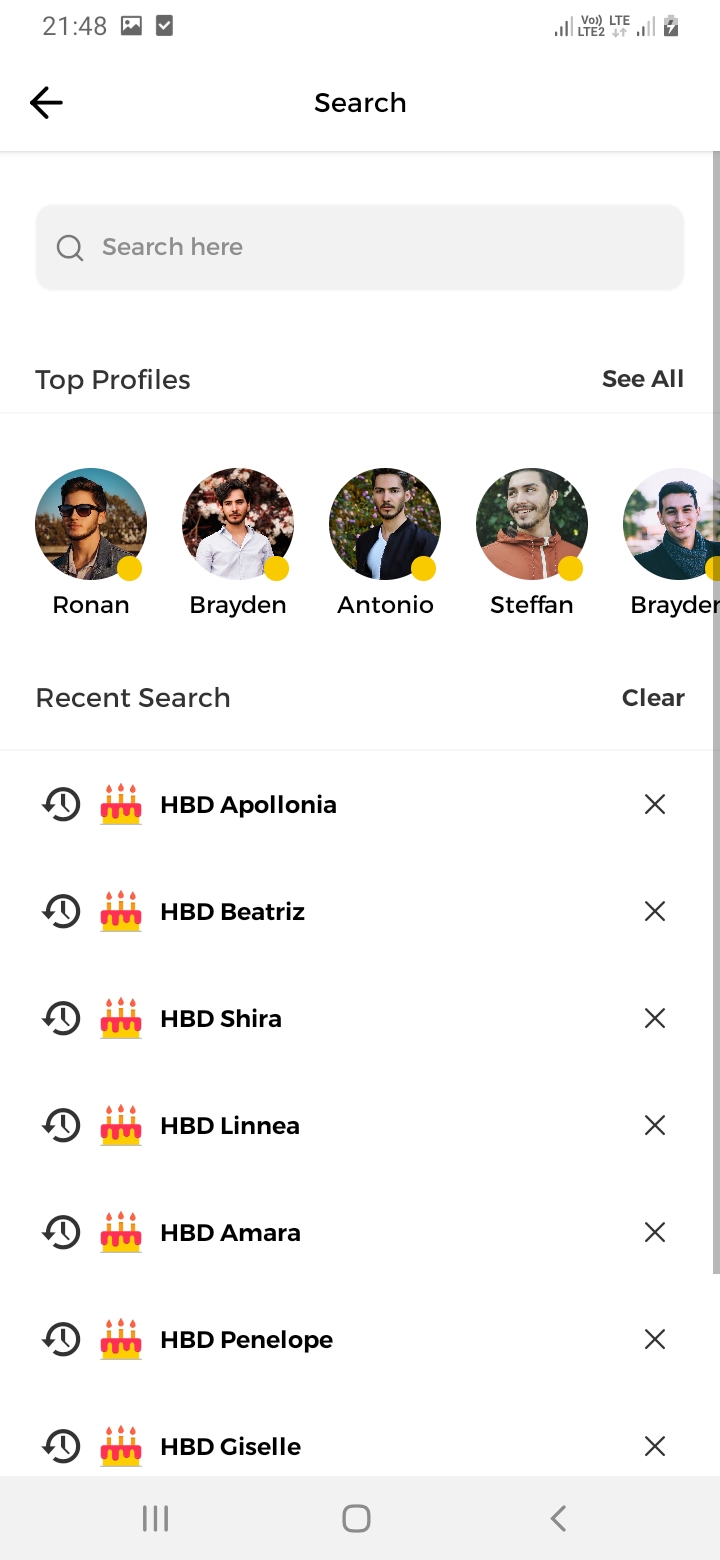Tap the Search here field

360,247
